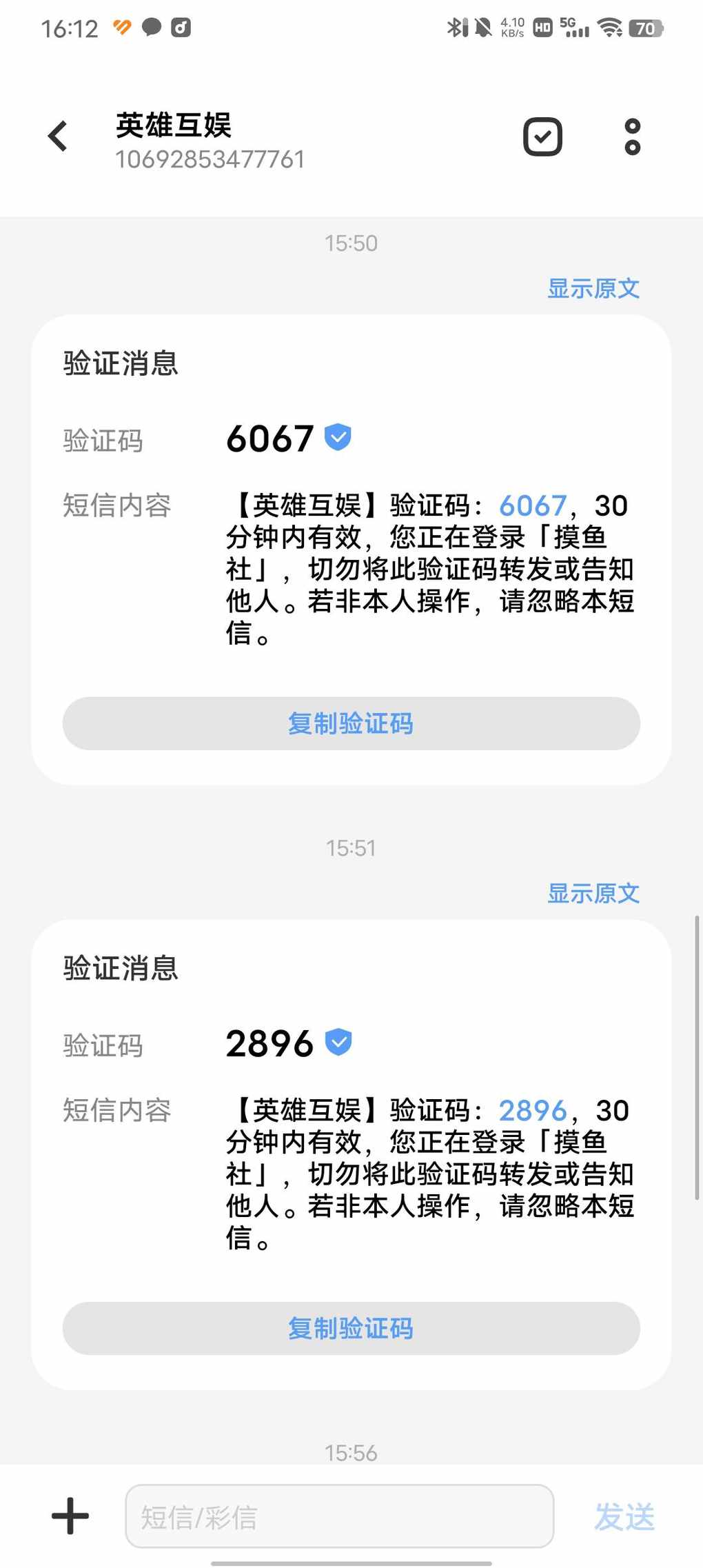The width and height of the screenshot is (703, 1568).
Task: Tap the checkmark select icon in header
Action: pos(542,137)
